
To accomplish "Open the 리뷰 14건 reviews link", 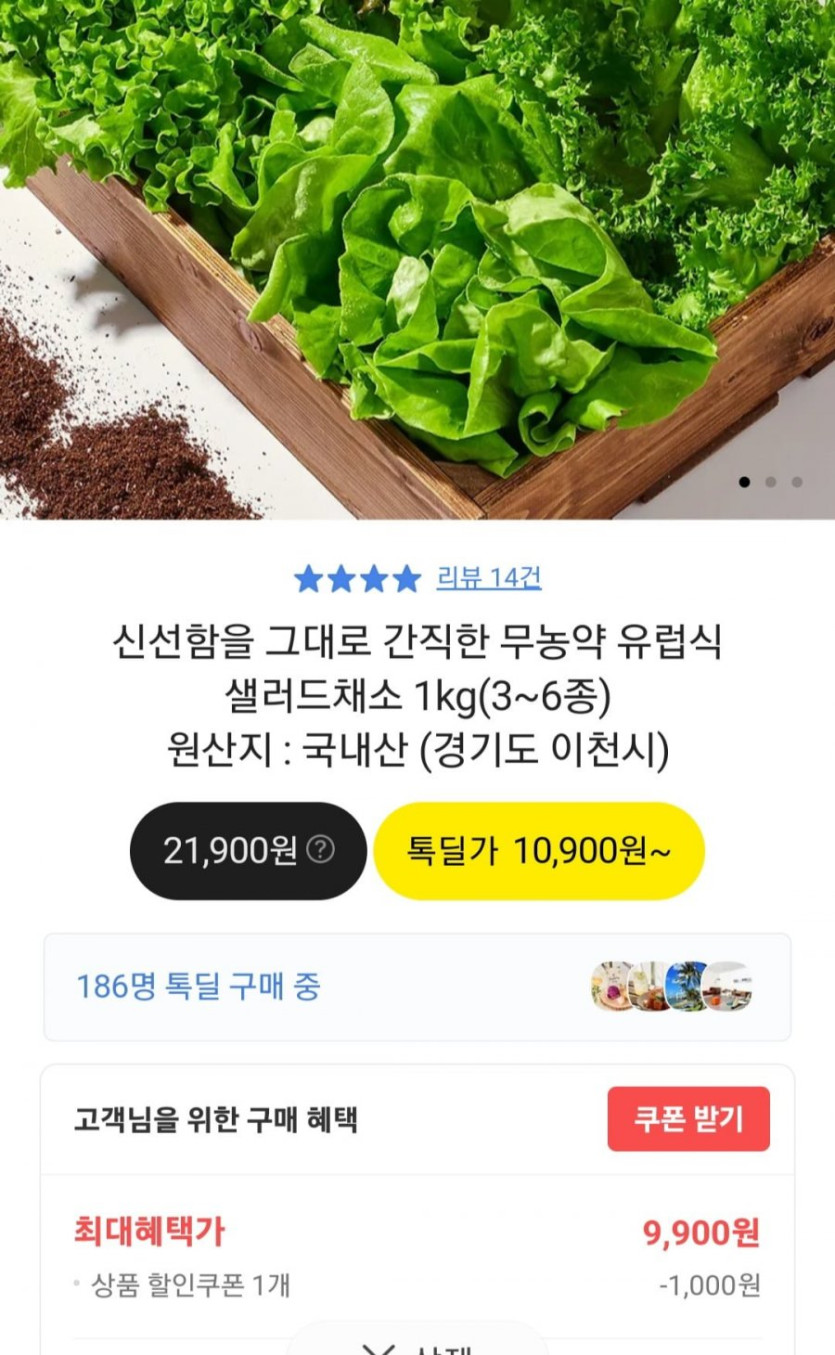I will click(488, 578).
